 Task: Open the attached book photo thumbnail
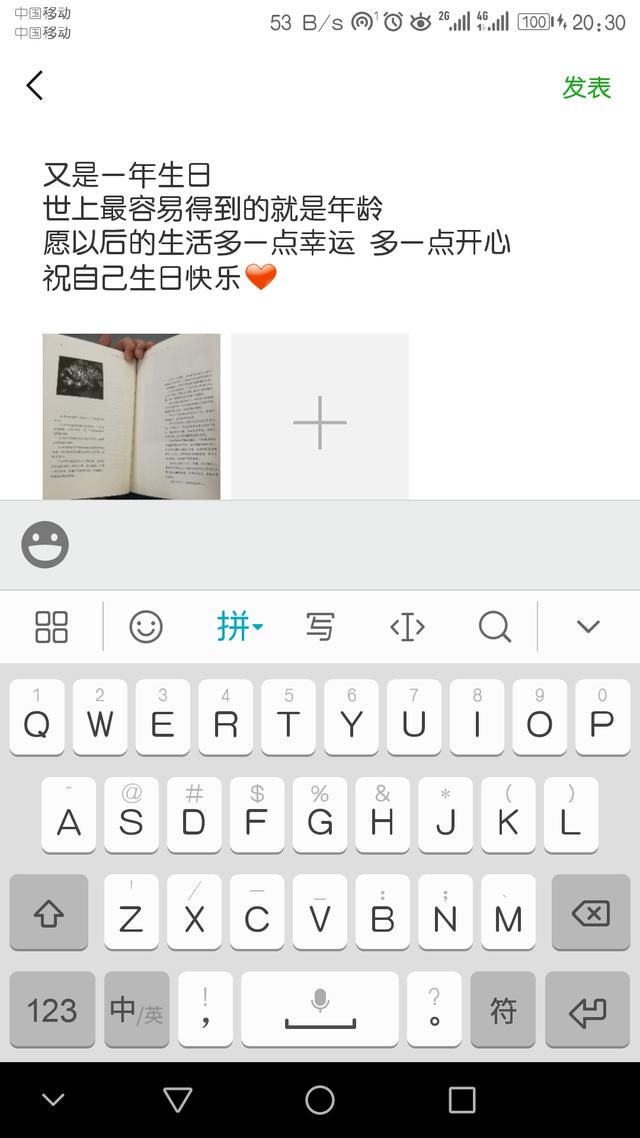tap(131, 416)
